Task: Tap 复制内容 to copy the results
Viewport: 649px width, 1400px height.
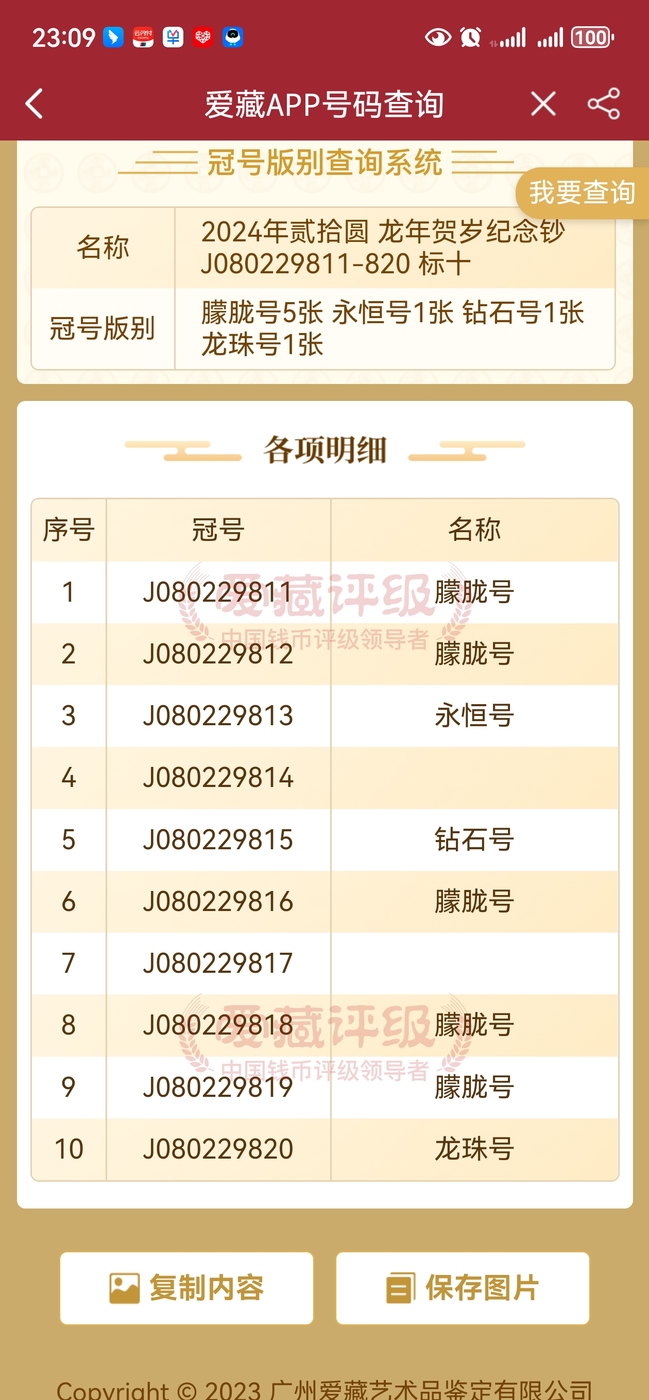Action: 187,1288
